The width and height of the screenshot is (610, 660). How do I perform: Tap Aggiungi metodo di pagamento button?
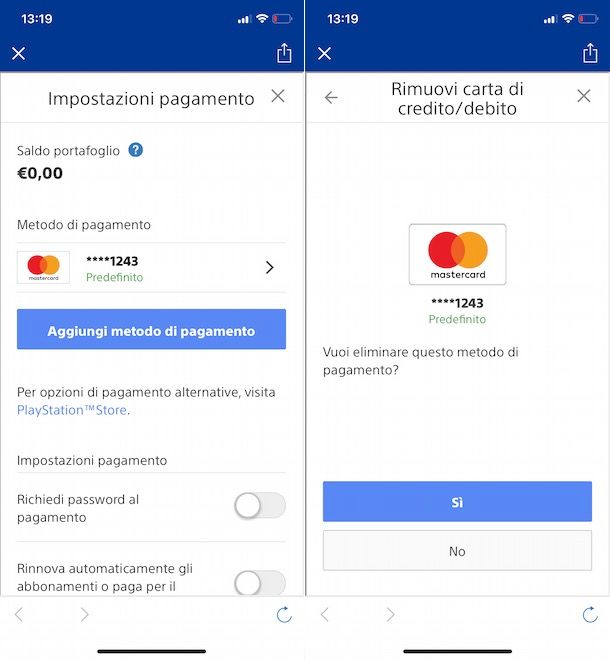[x=151, y=330]
